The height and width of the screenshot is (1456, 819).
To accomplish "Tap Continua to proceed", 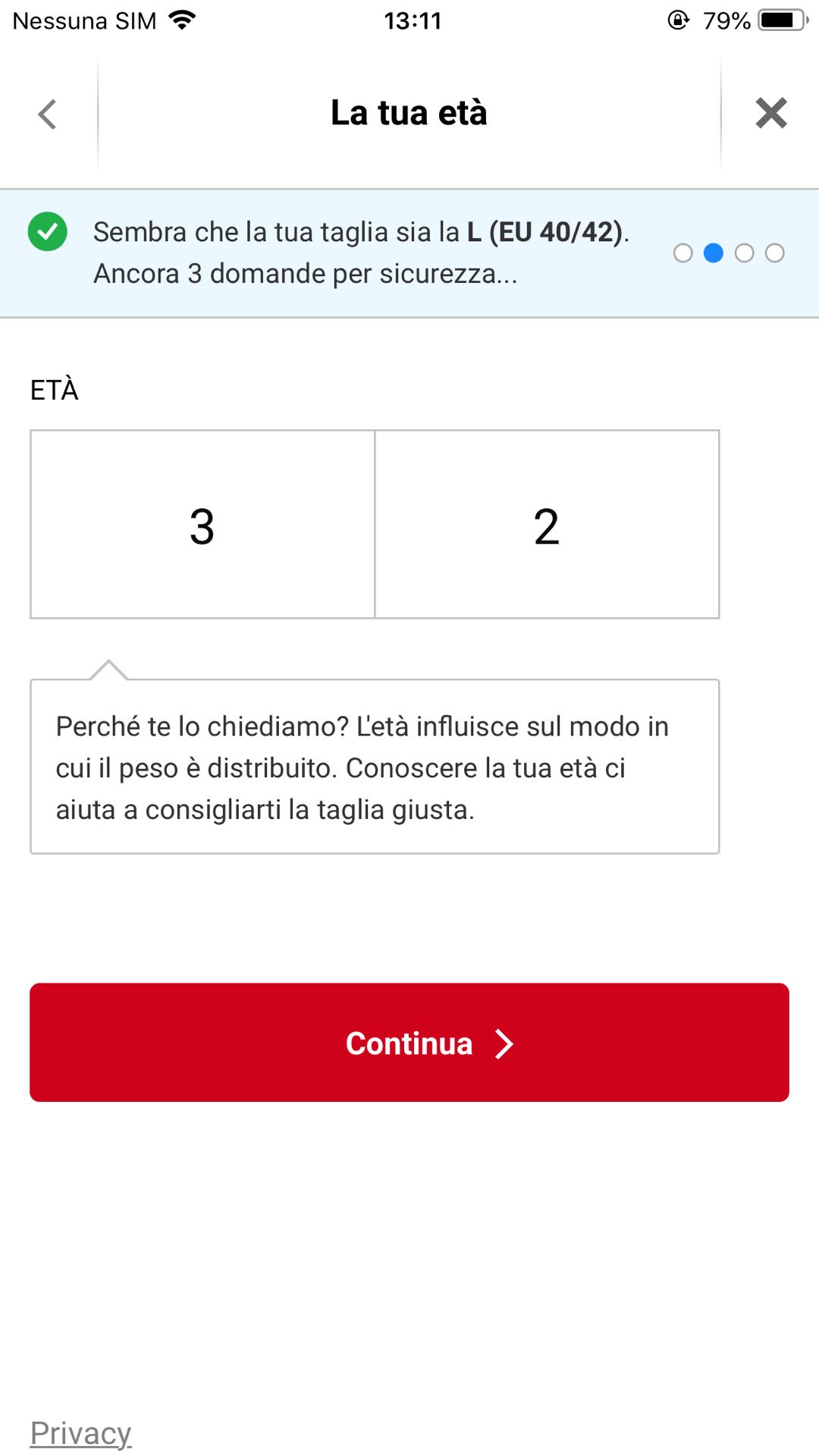I will point(409,1043).
